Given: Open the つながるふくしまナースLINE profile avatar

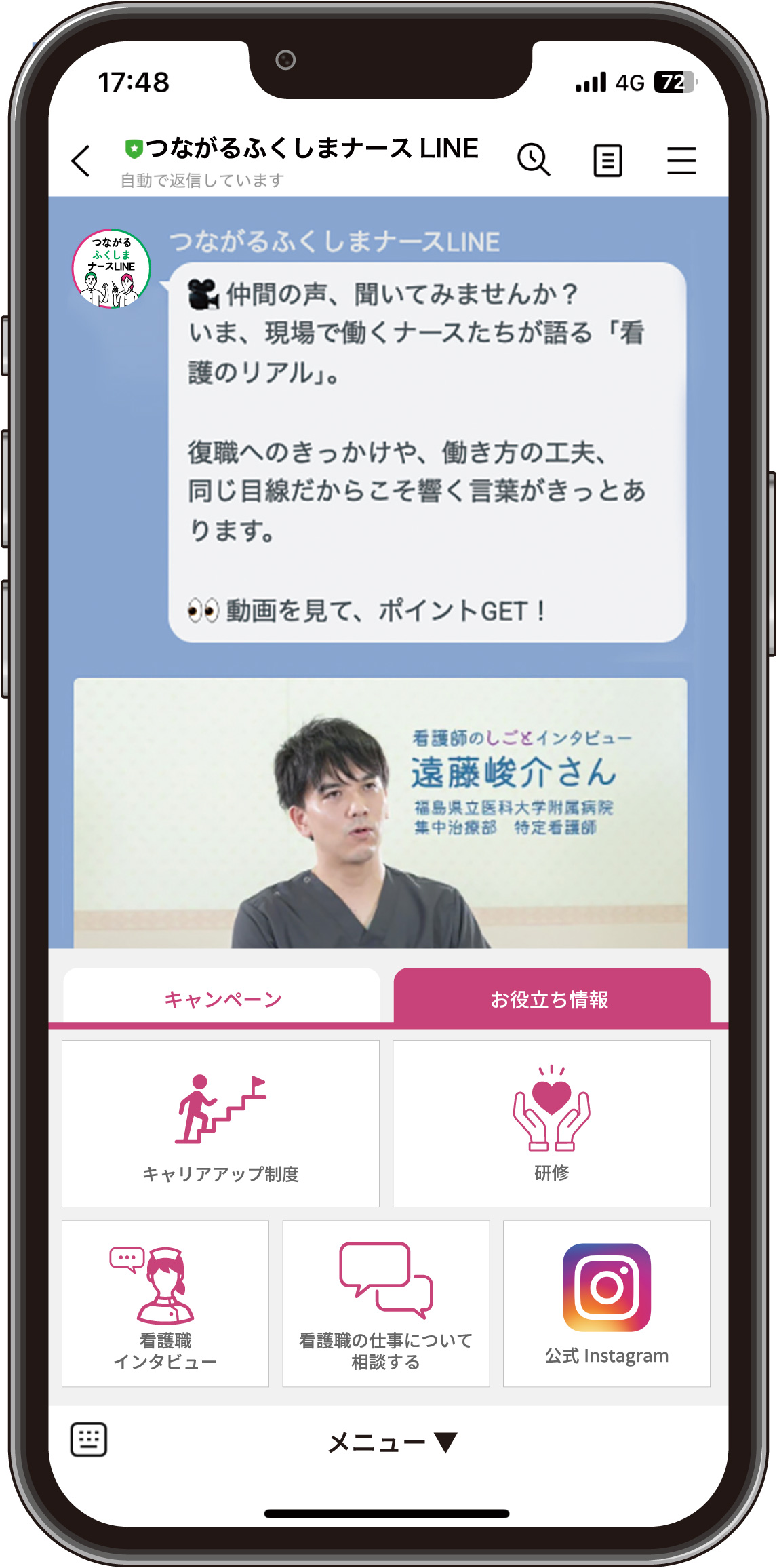Looking at the screenshot, I should [111, 269].
